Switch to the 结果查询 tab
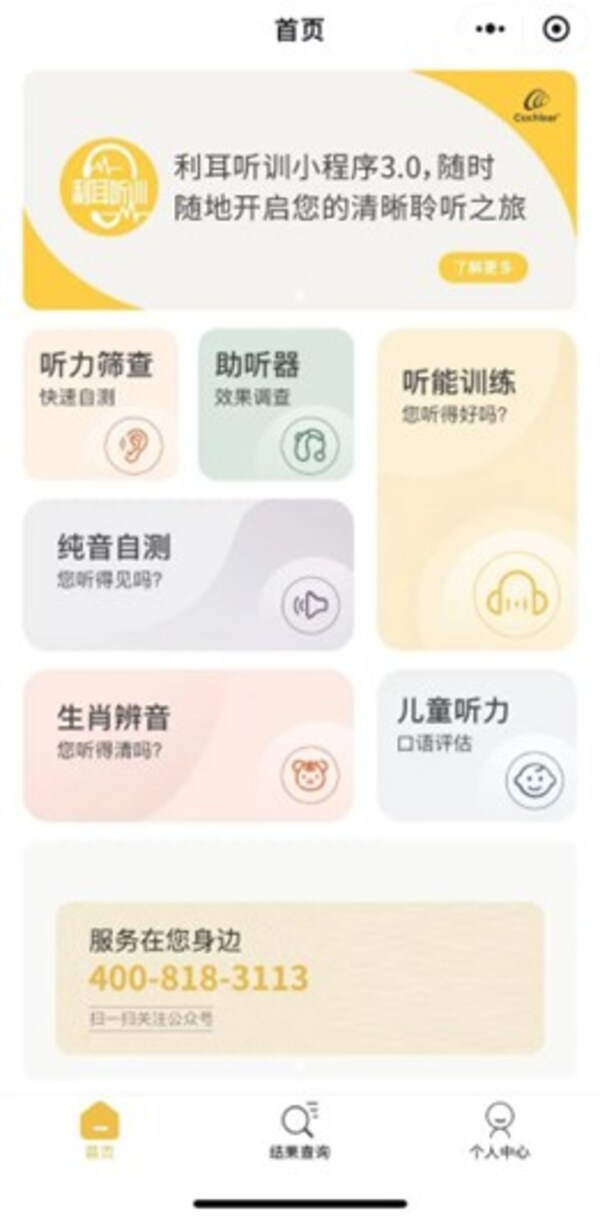The height and width of the screenshot is (1220, 600). click(299, 1130)
